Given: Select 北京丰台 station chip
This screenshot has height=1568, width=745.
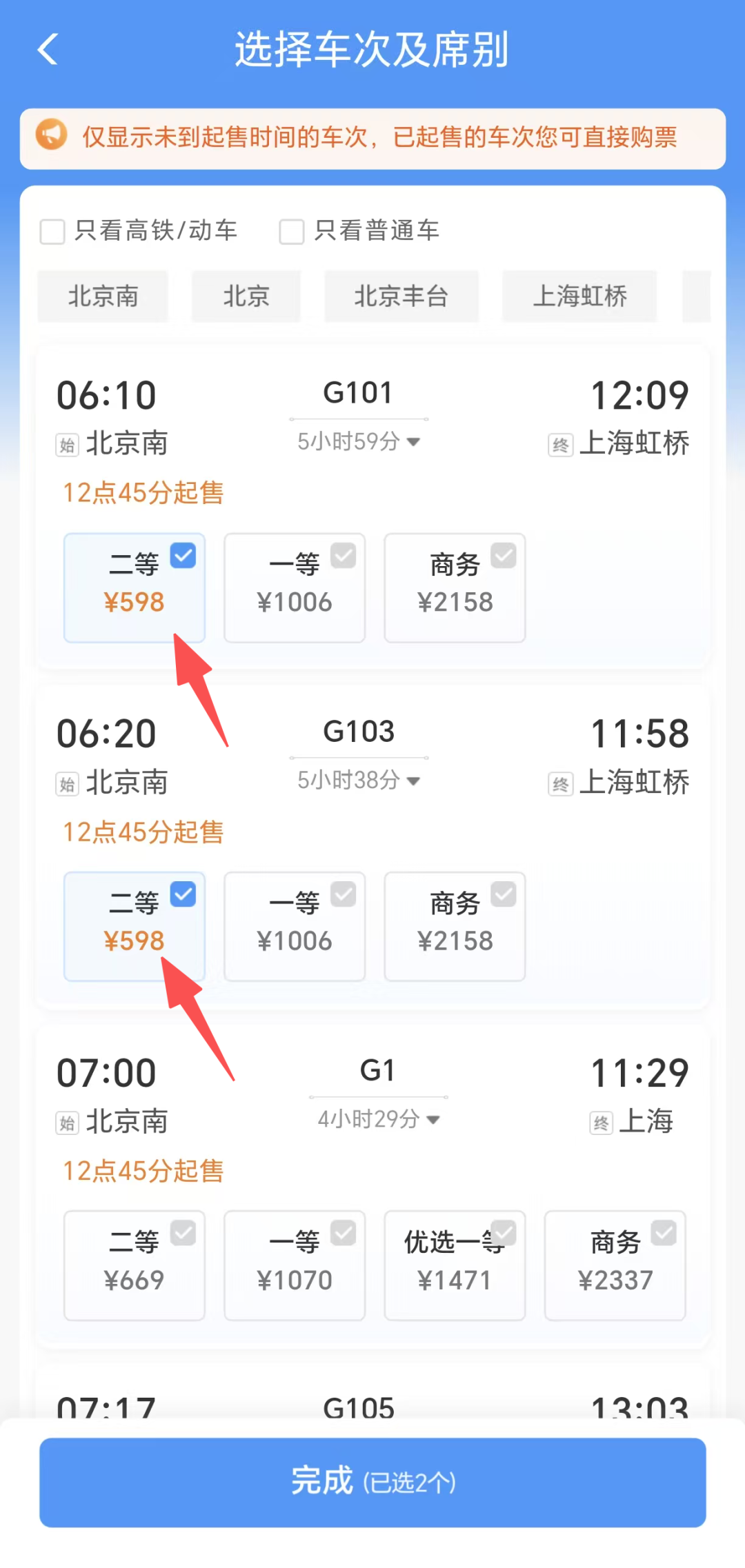Looking at the screenshot, I should tap(401, 296).
